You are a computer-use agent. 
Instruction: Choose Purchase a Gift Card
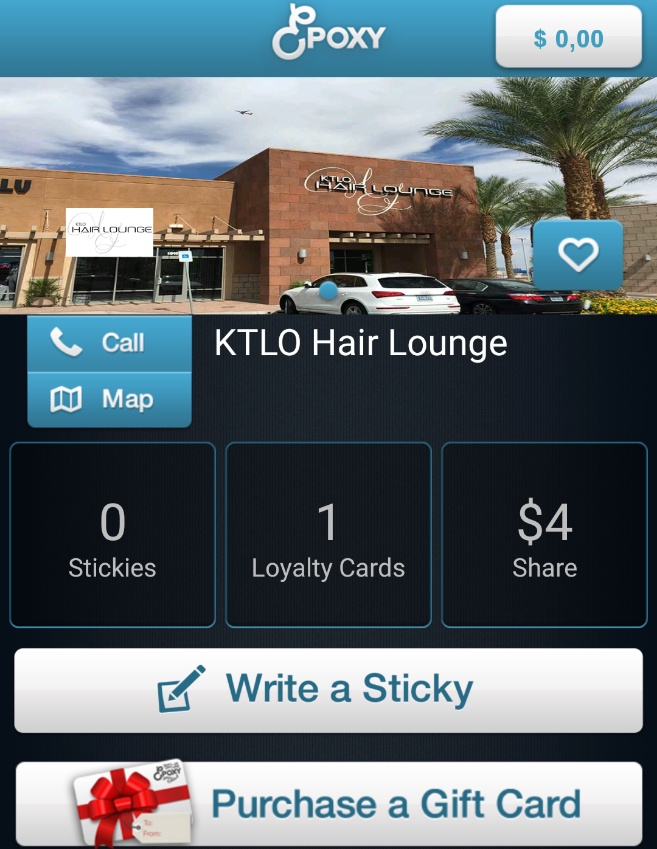pos(328,804)
